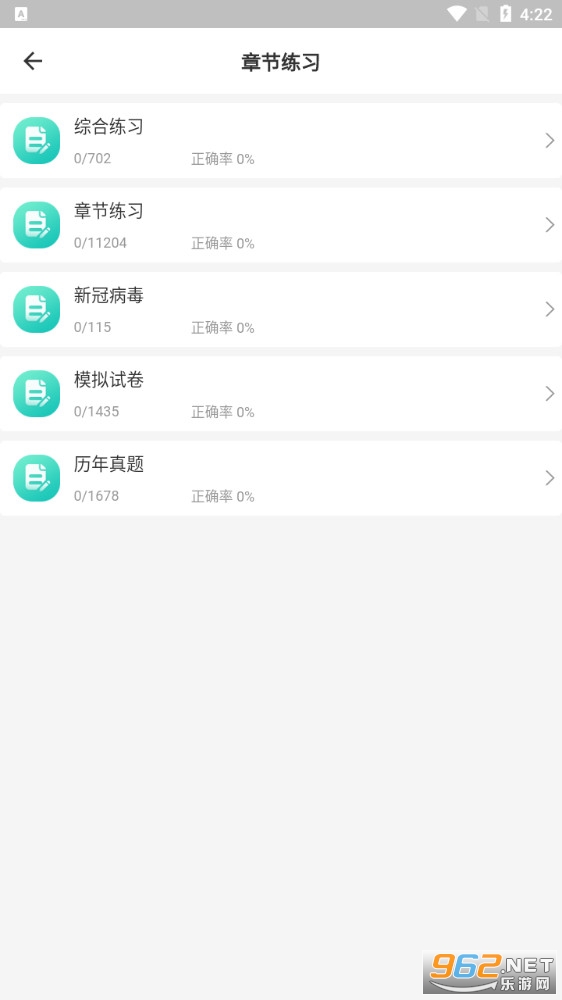Open the 历年真题 row
This screenshot has height=1000, width=562.
click(x=281, y=478)
